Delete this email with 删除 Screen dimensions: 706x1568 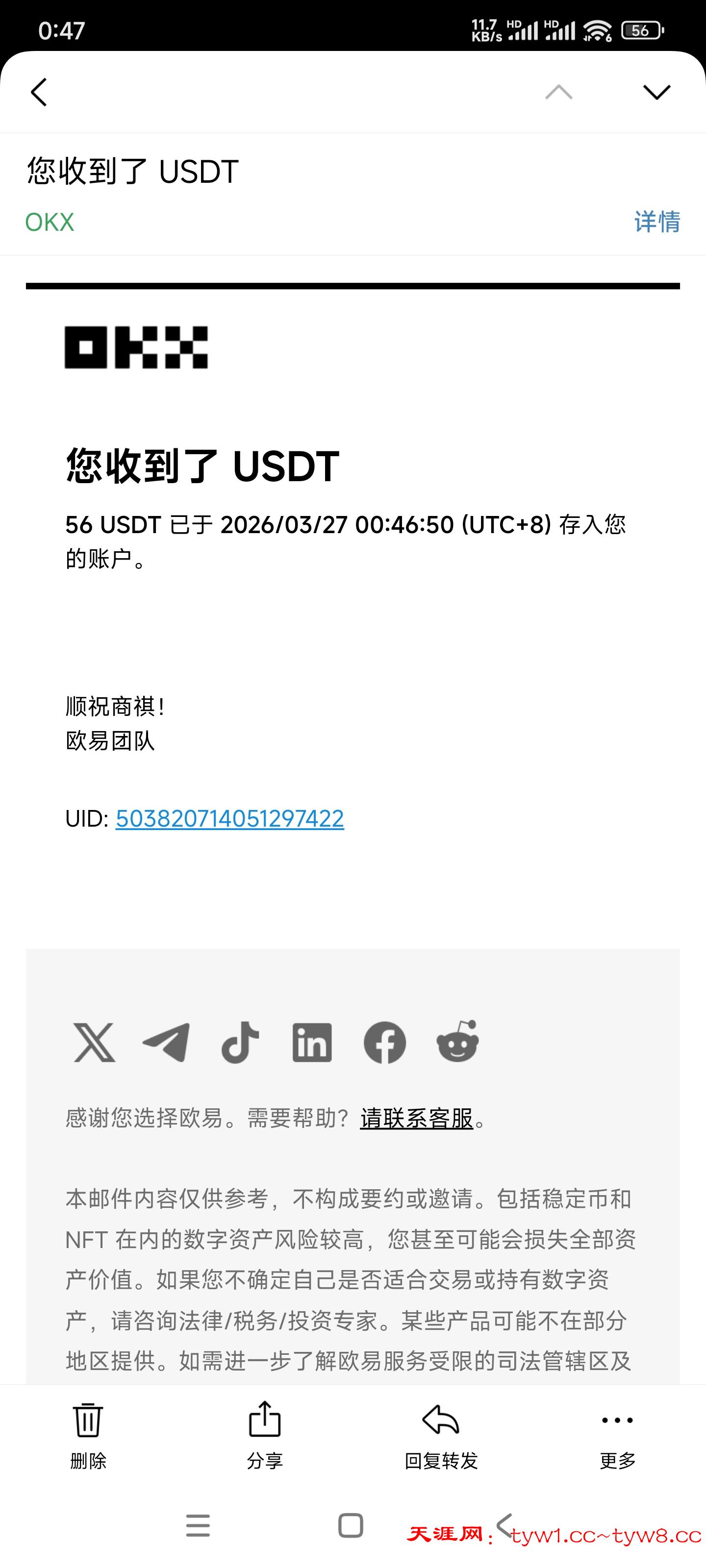click(x=88, y=1435)
